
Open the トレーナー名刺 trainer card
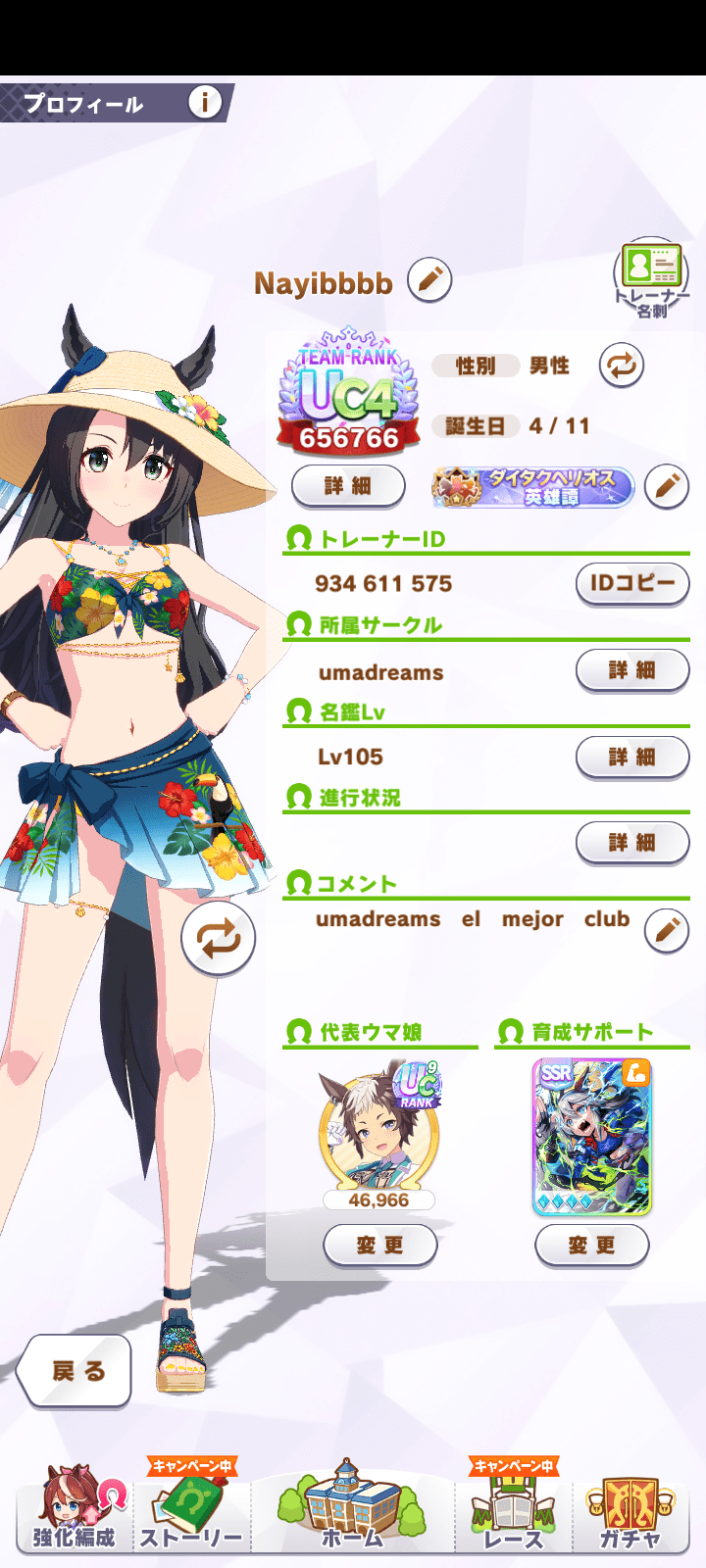[x=650, y=277]
